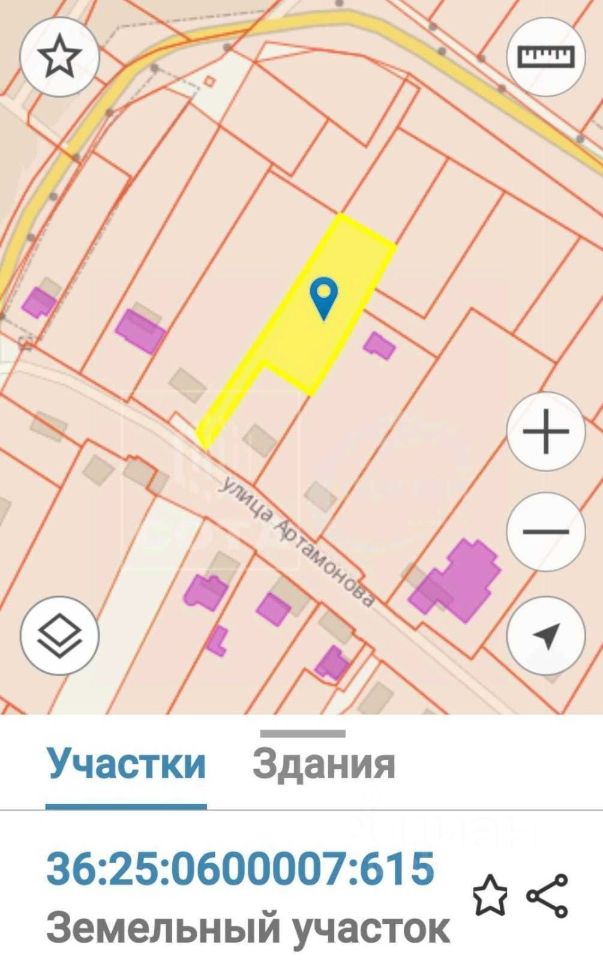Screen dimensions: 603x960
Task: Activate the ruler measurement tool
Action: coord(545,57)
